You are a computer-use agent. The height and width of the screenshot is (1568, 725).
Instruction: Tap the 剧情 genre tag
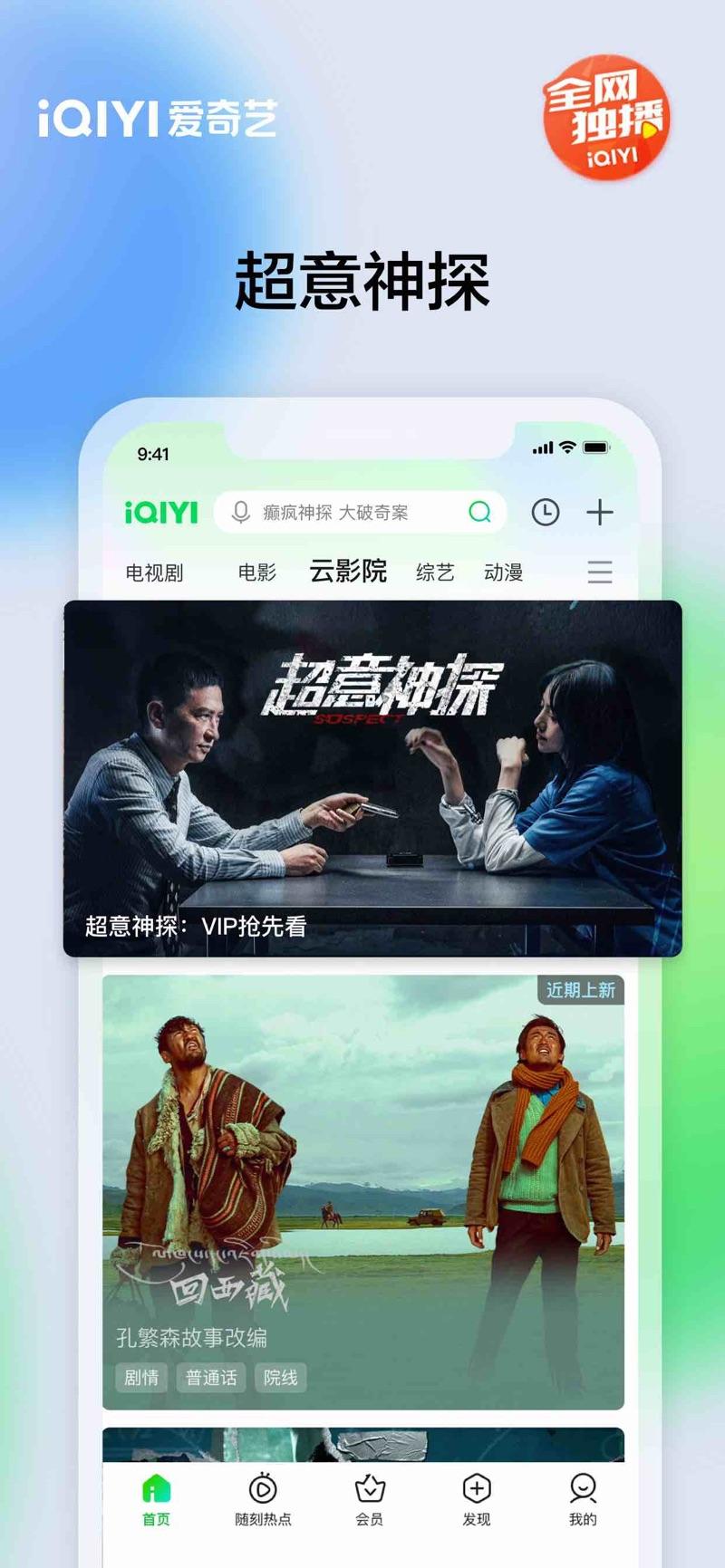140,1378
